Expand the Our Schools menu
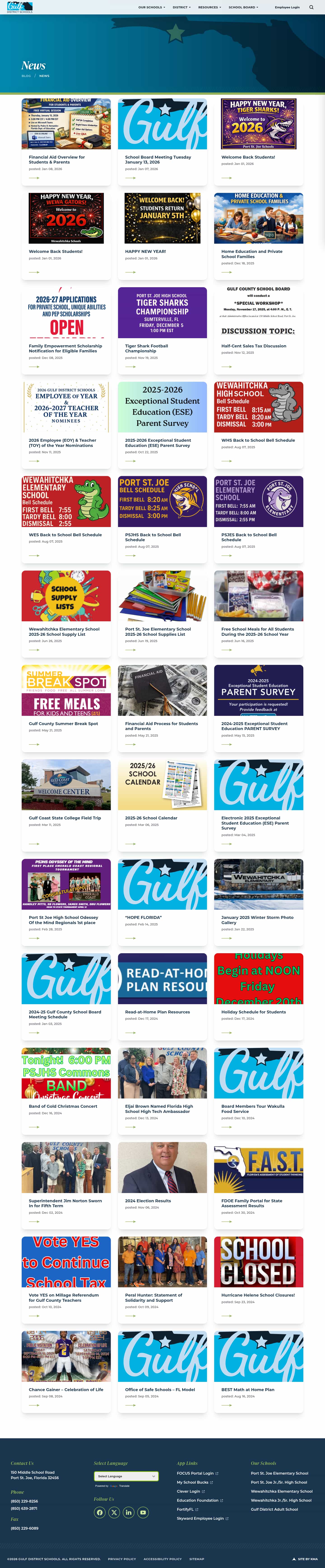Screen dimensions: 325x1568 click(151, 7)
